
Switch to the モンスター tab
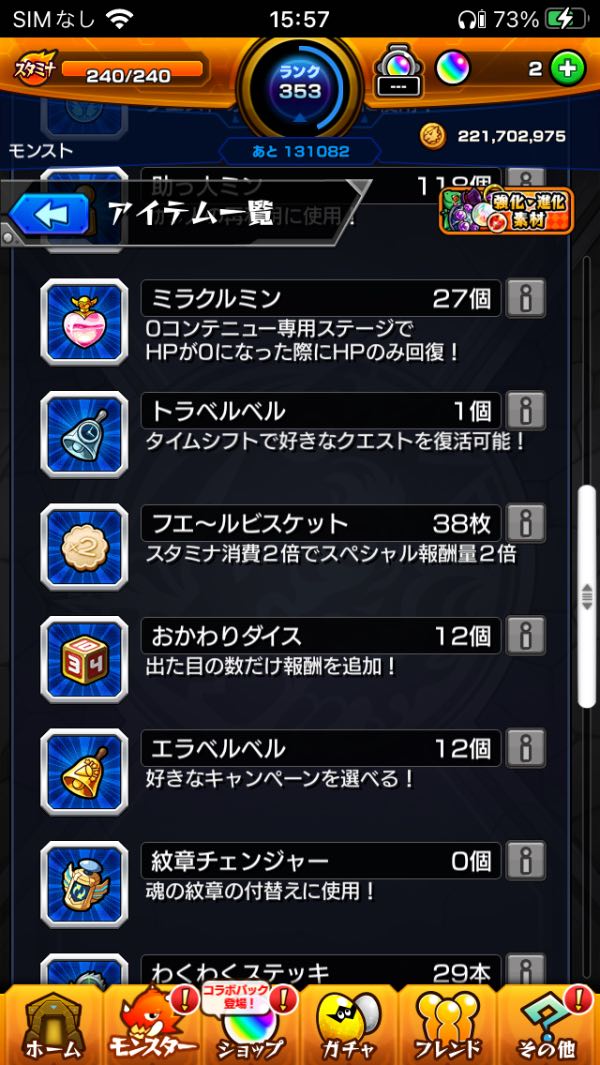click(153, 1026)
